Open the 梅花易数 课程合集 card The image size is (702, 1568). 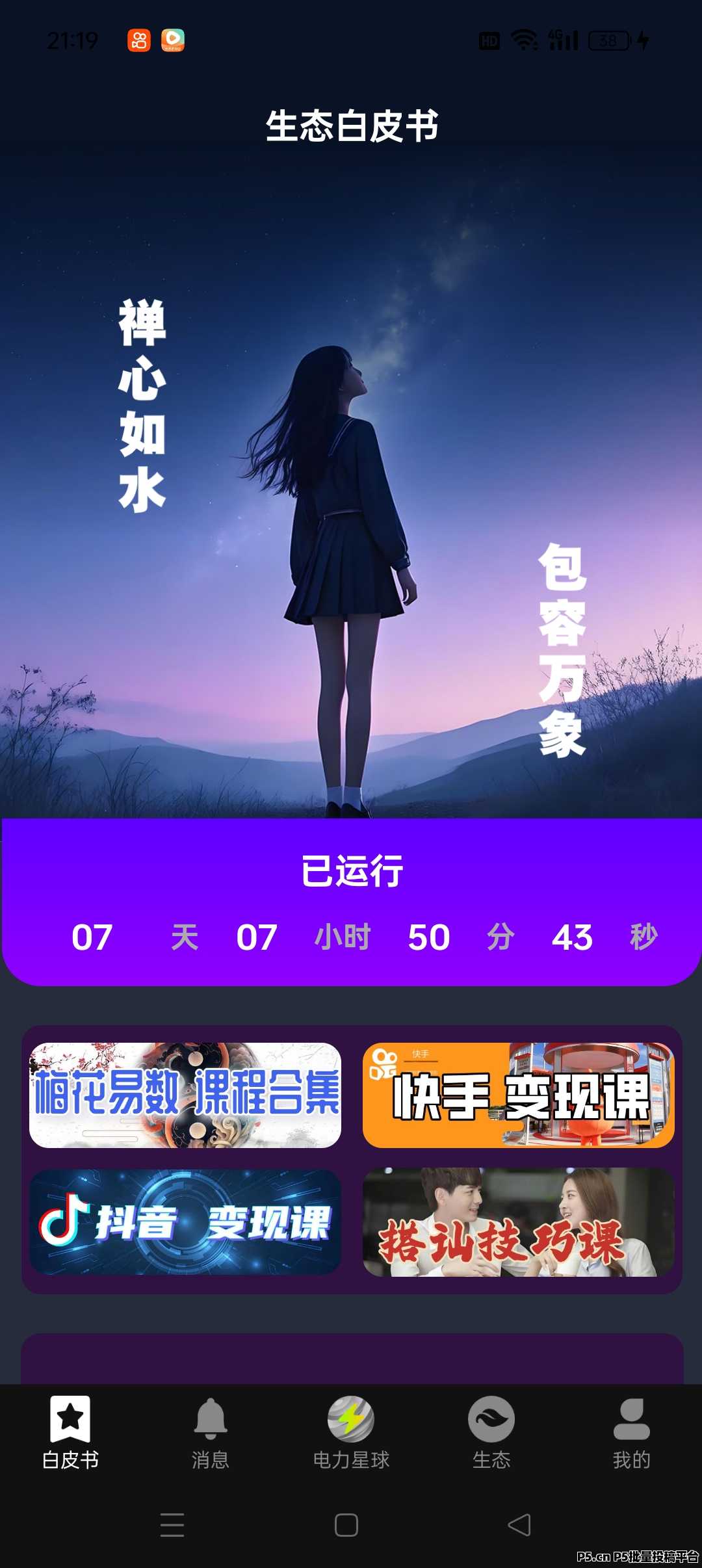[x=185, y=1095]
